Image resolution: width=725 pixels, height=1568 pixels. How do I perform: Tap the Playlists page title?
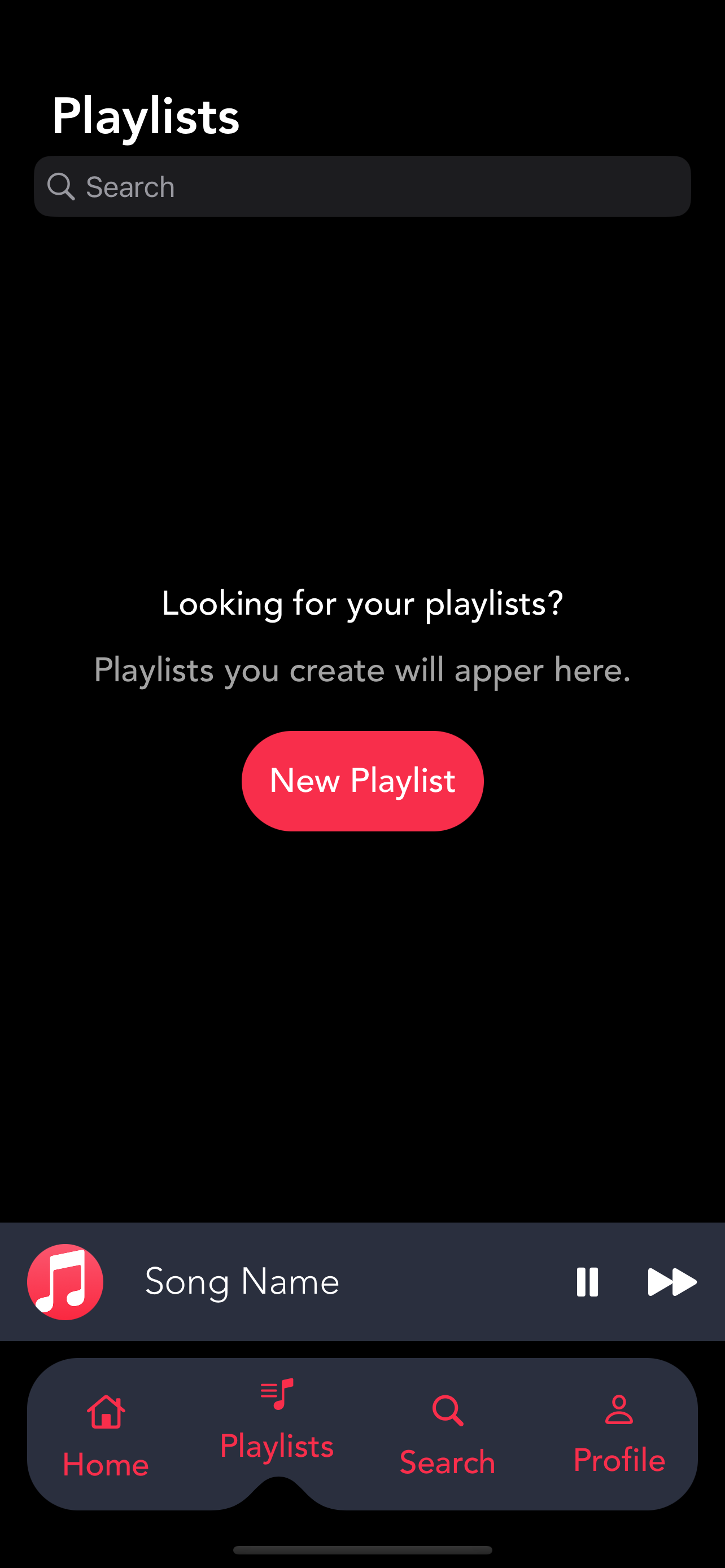(146, 116)
